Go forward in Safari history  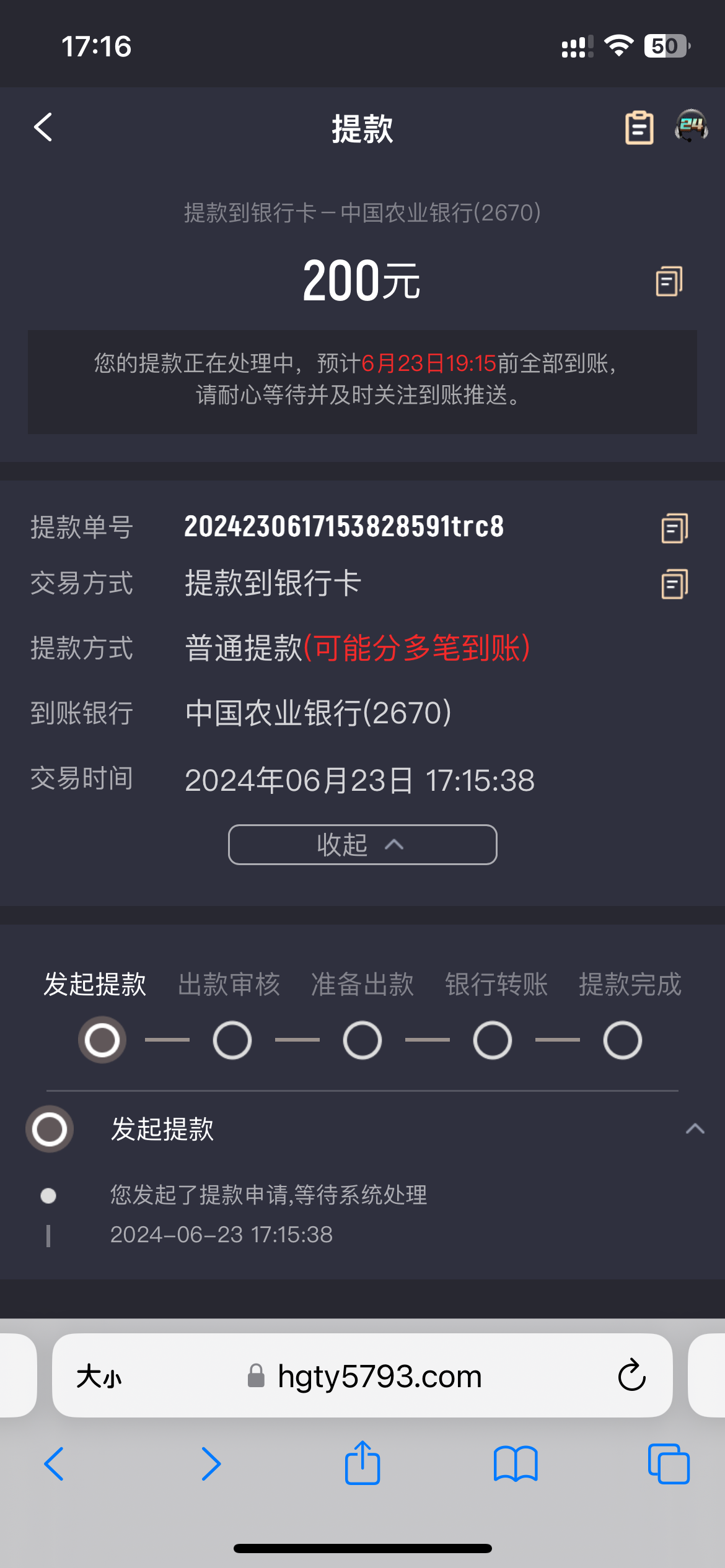(x=211, y=1464)
